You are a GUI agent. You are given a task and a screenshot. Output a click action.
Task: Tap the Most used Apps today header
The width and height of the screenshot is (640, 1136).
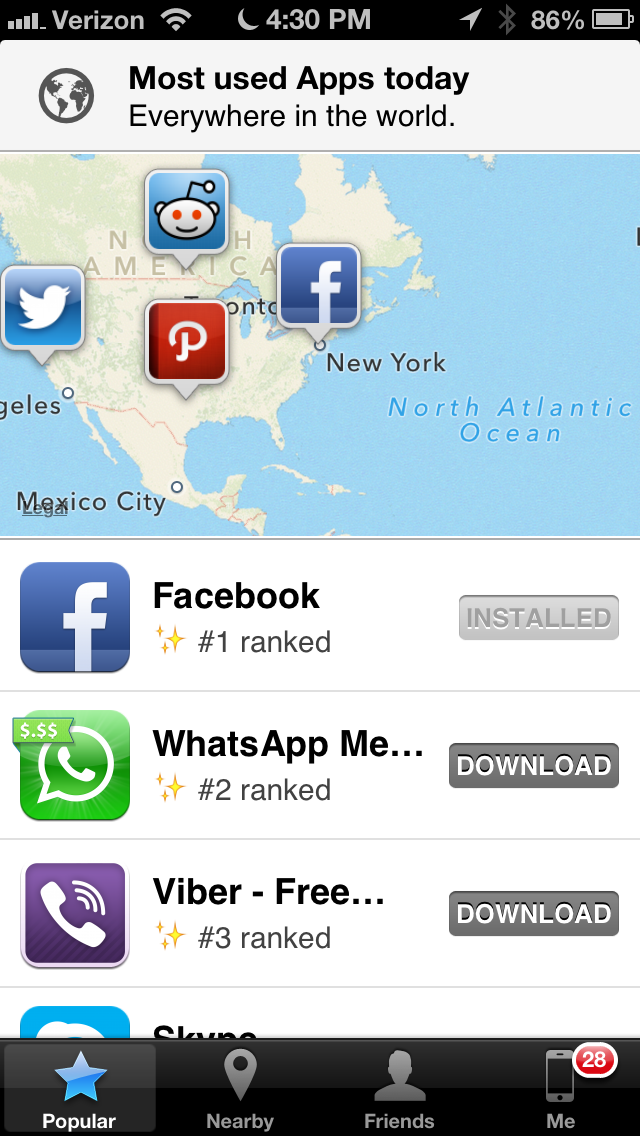320,96
